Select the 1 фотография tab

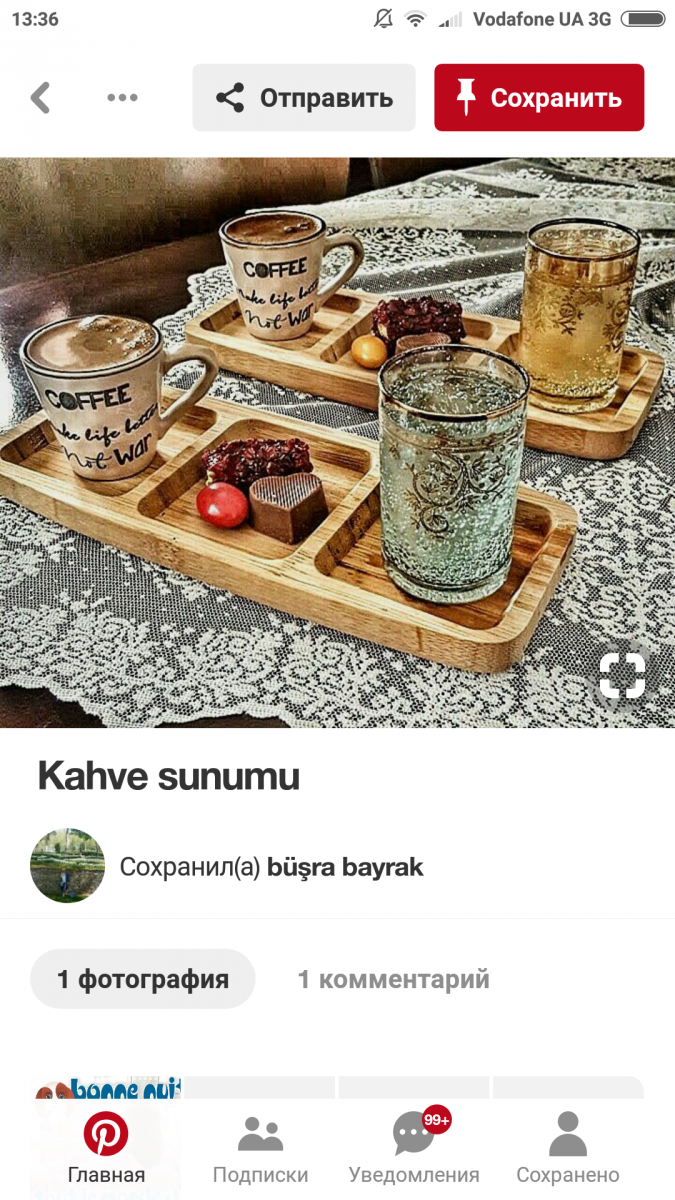pyautogui.click(x=143, y=979)
